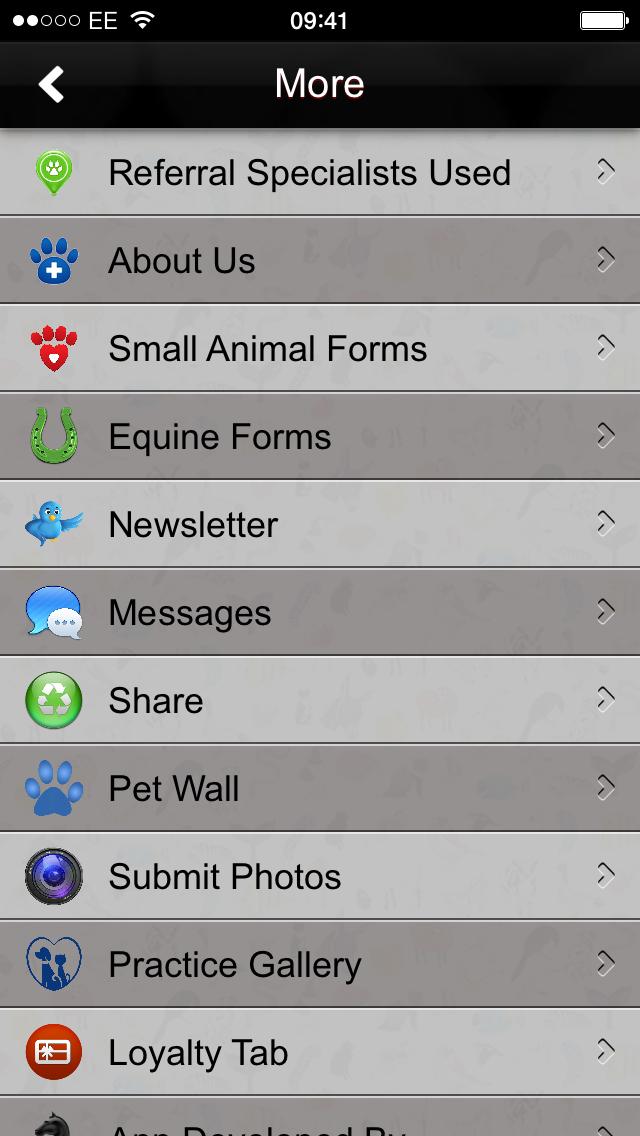This screenshot has height=1136, width=640.
Task: Choose Submit Photos
Action: [225, 877]
